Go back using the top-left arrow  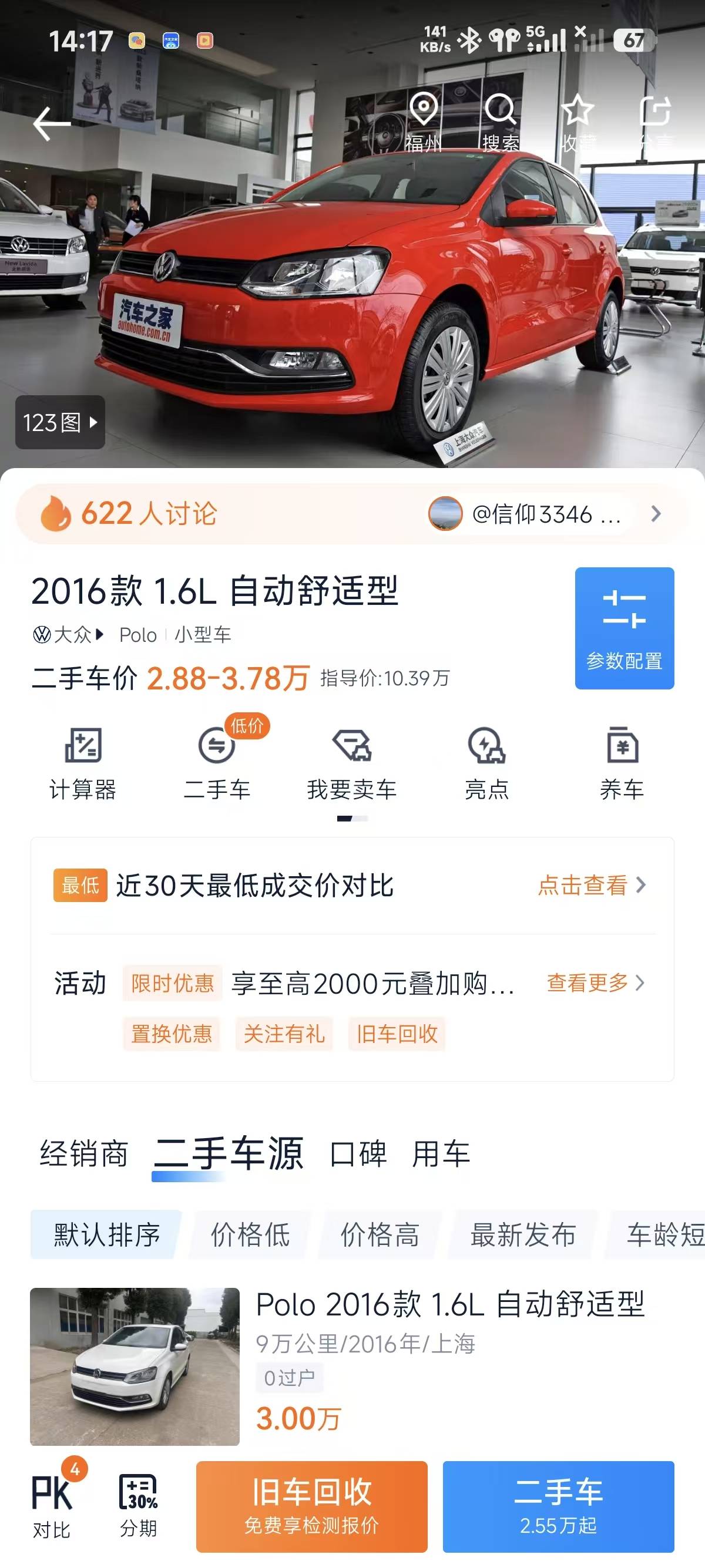(52, 123)
